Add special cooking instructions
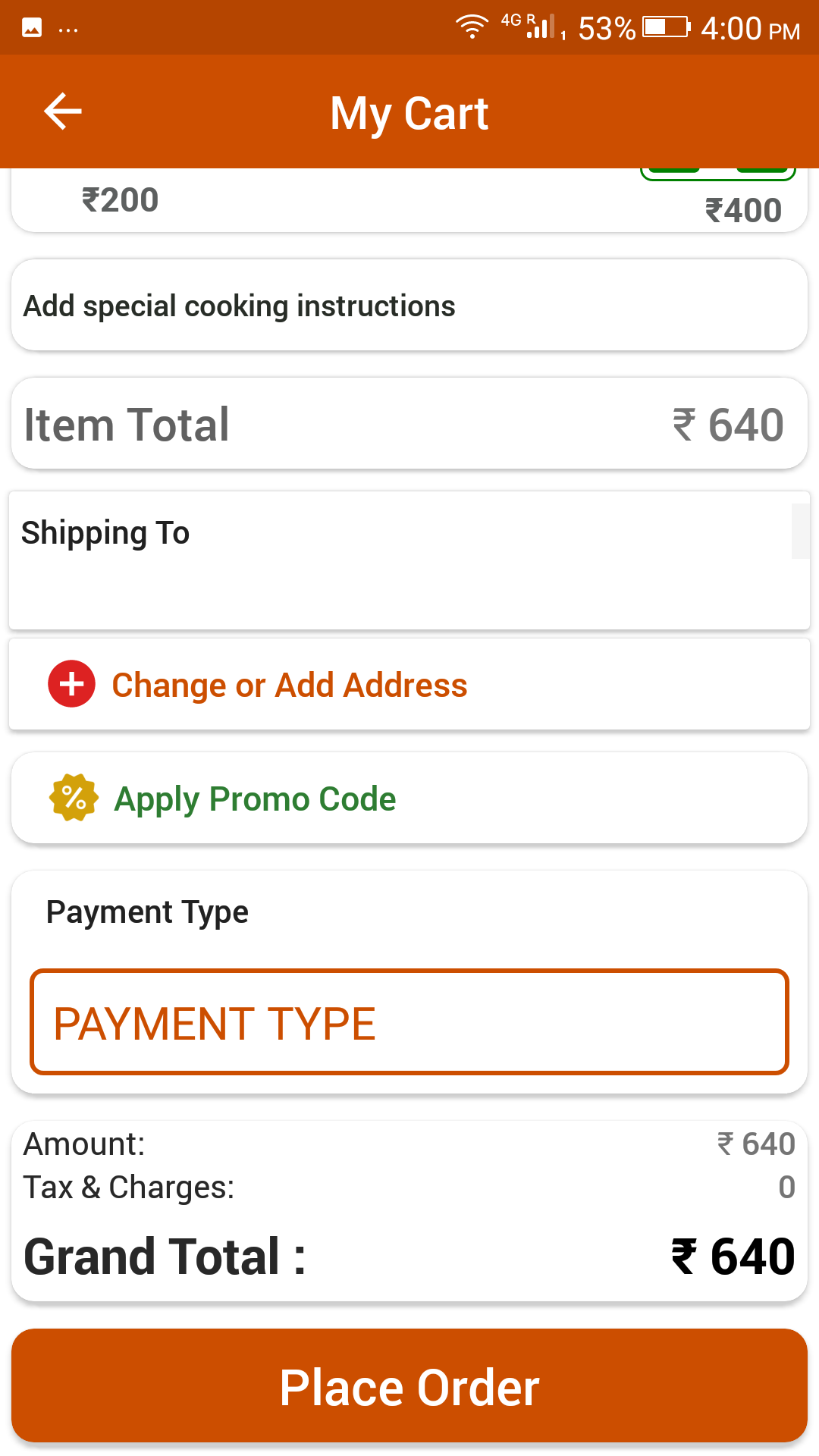This screenshot has height=1456, width=819. point(409,306)
